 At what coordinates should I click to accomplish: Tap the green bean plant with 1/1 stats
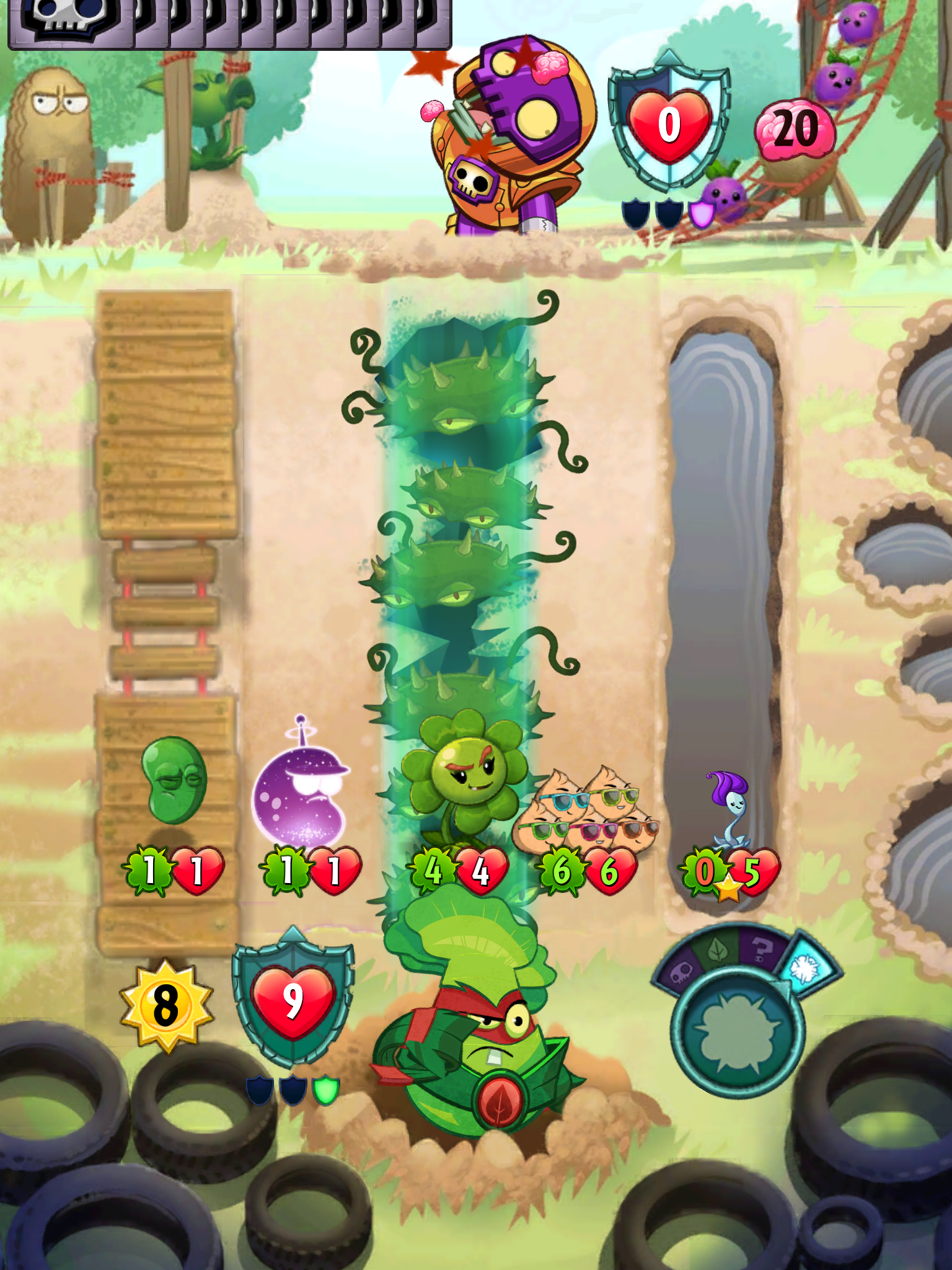(174, 783)
